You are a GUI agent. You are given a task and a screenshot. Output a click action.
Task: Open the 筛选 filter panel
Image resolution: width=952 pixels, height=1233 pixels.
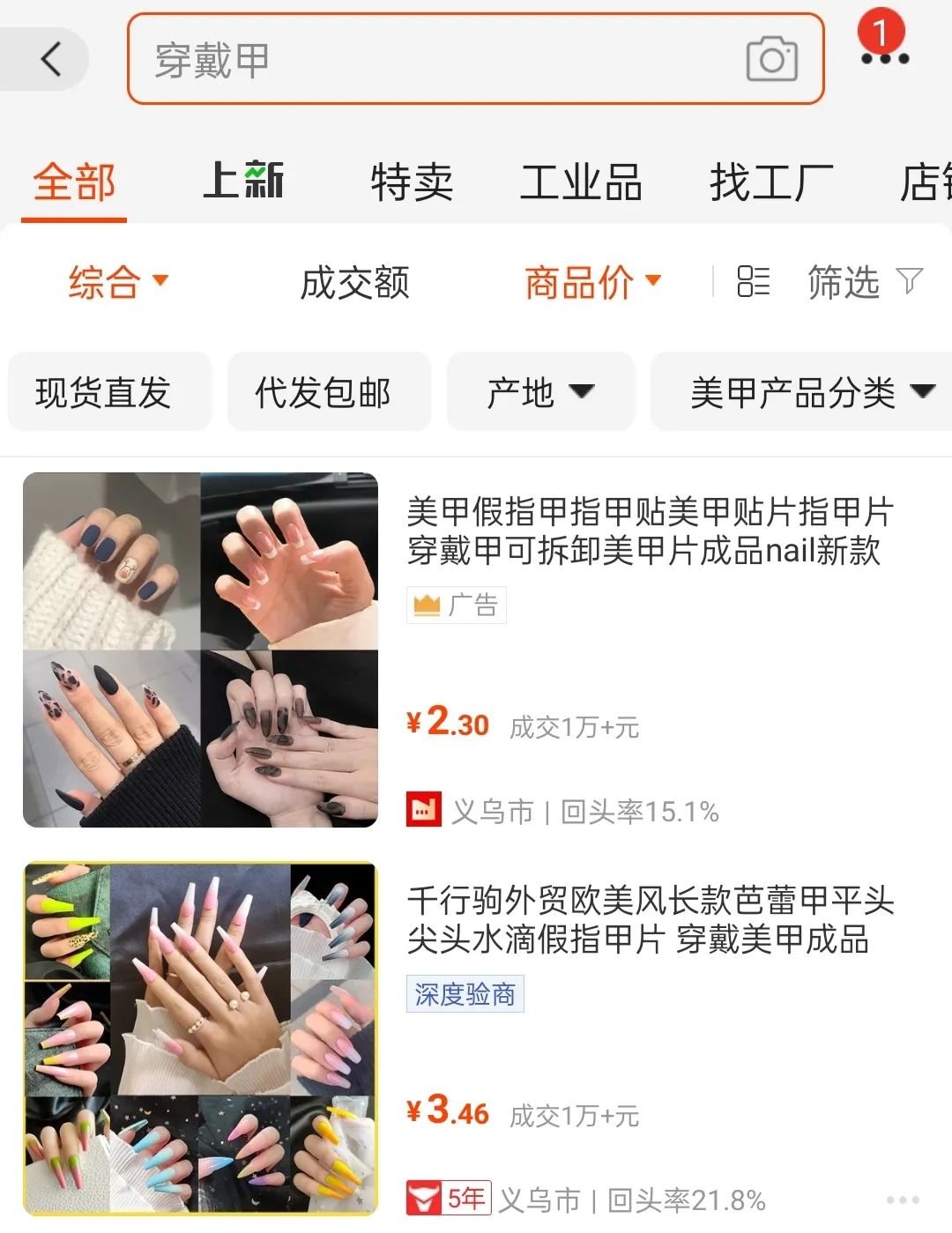(865, 282)
